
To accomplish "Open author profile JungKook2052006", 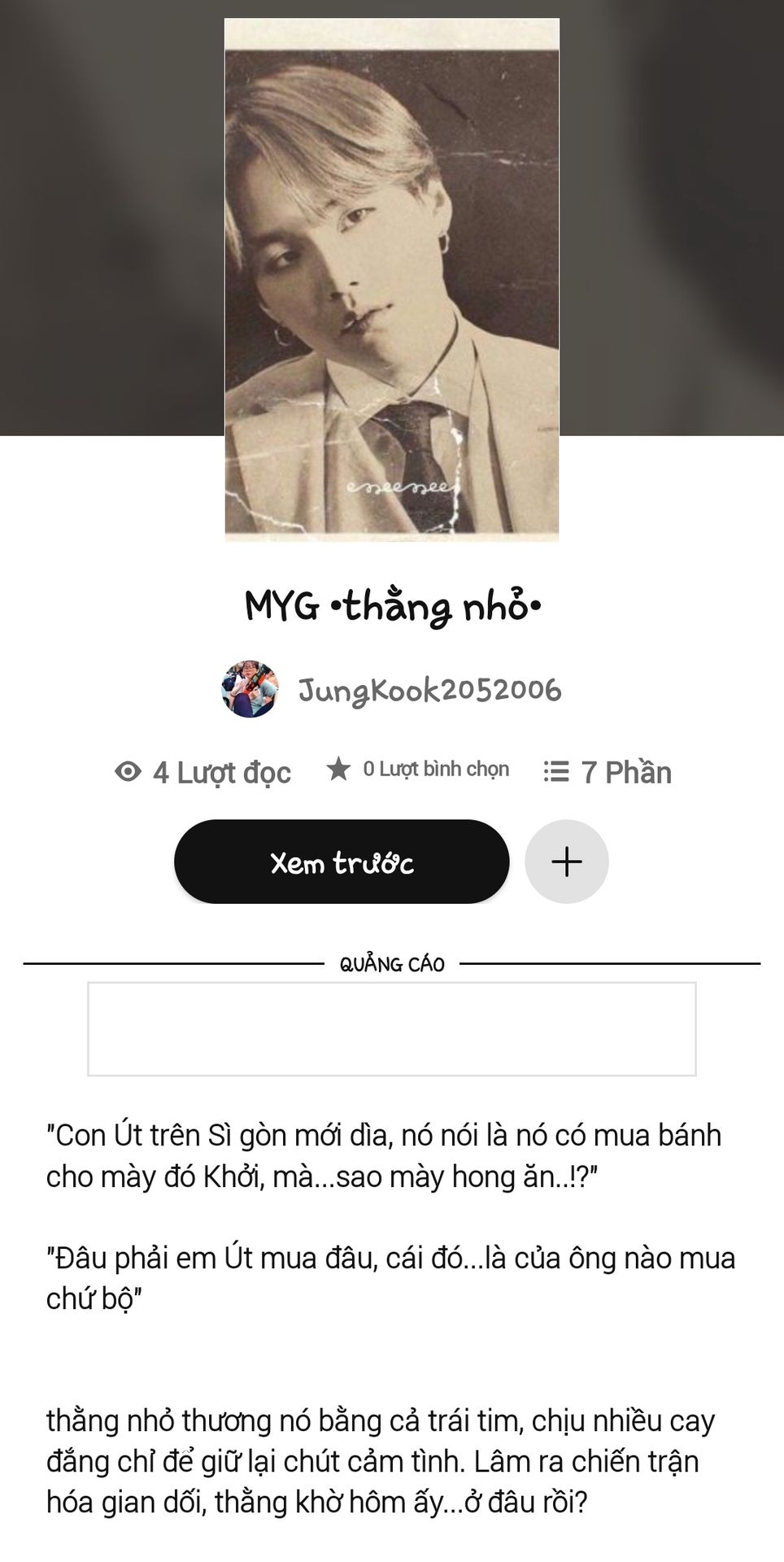I will pos(429,690).
